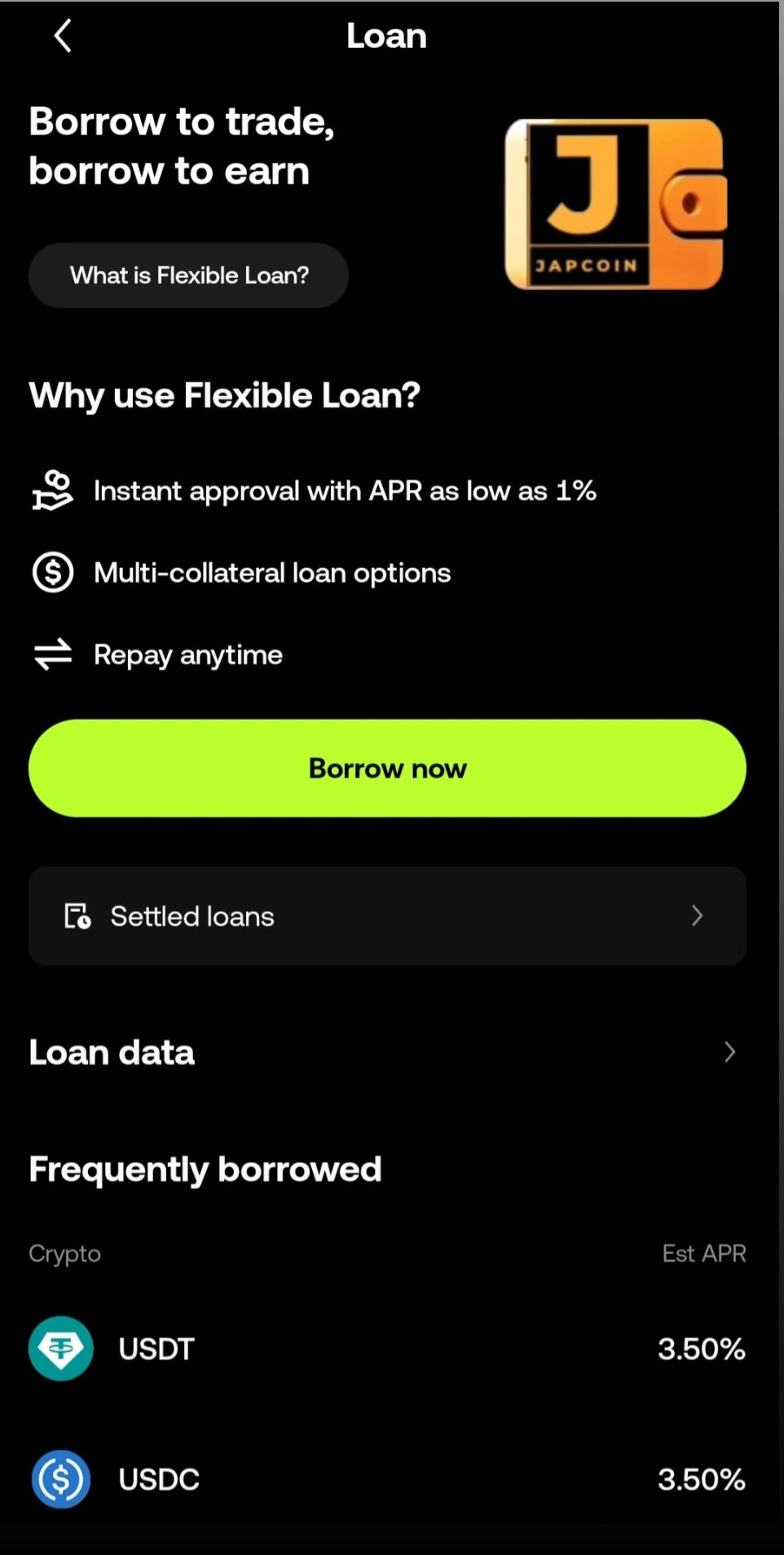Select the USDC row in borrowed list
Viewport: 784px width, 1555px height.
[387, 1479]
